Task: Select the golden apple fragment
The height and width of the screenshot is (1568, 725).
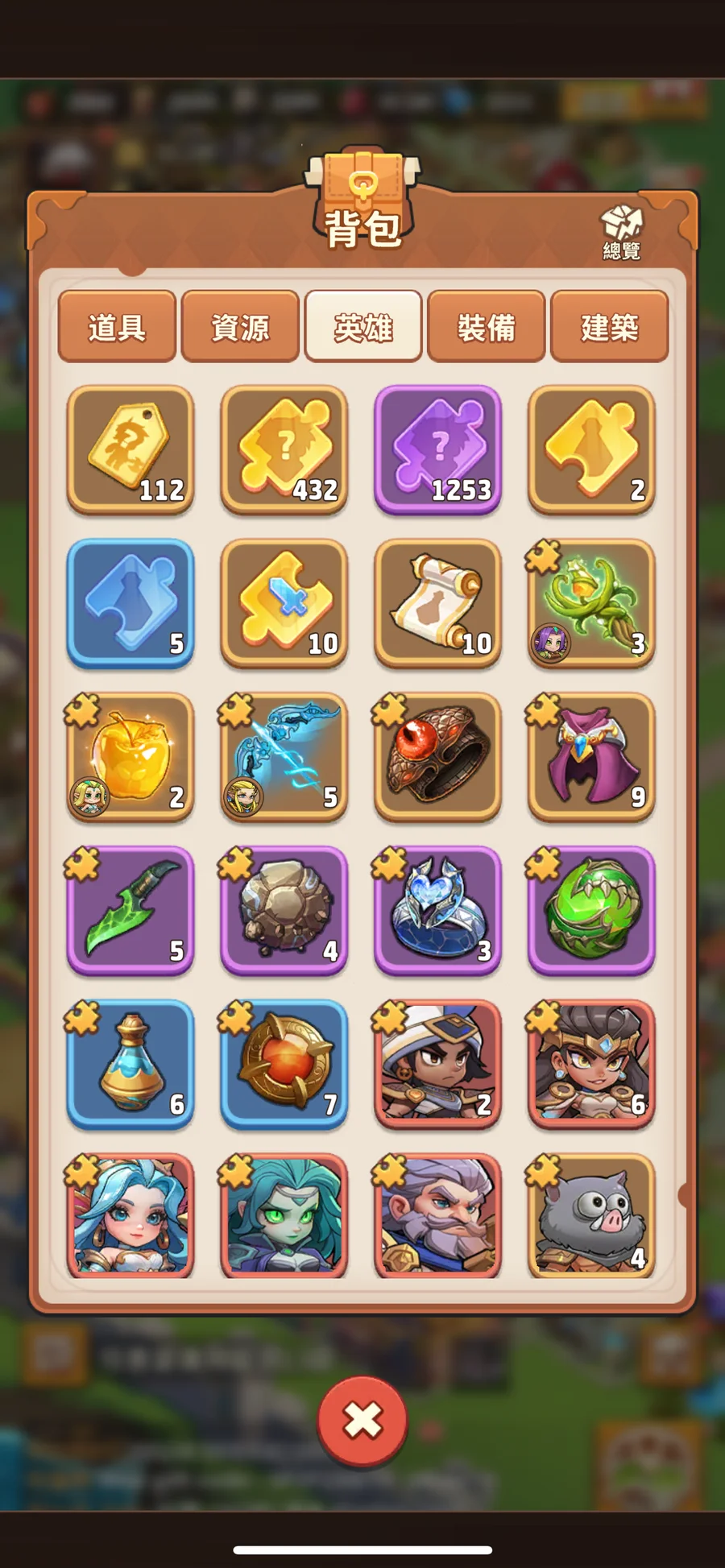Action: click(x=130, y=757)
